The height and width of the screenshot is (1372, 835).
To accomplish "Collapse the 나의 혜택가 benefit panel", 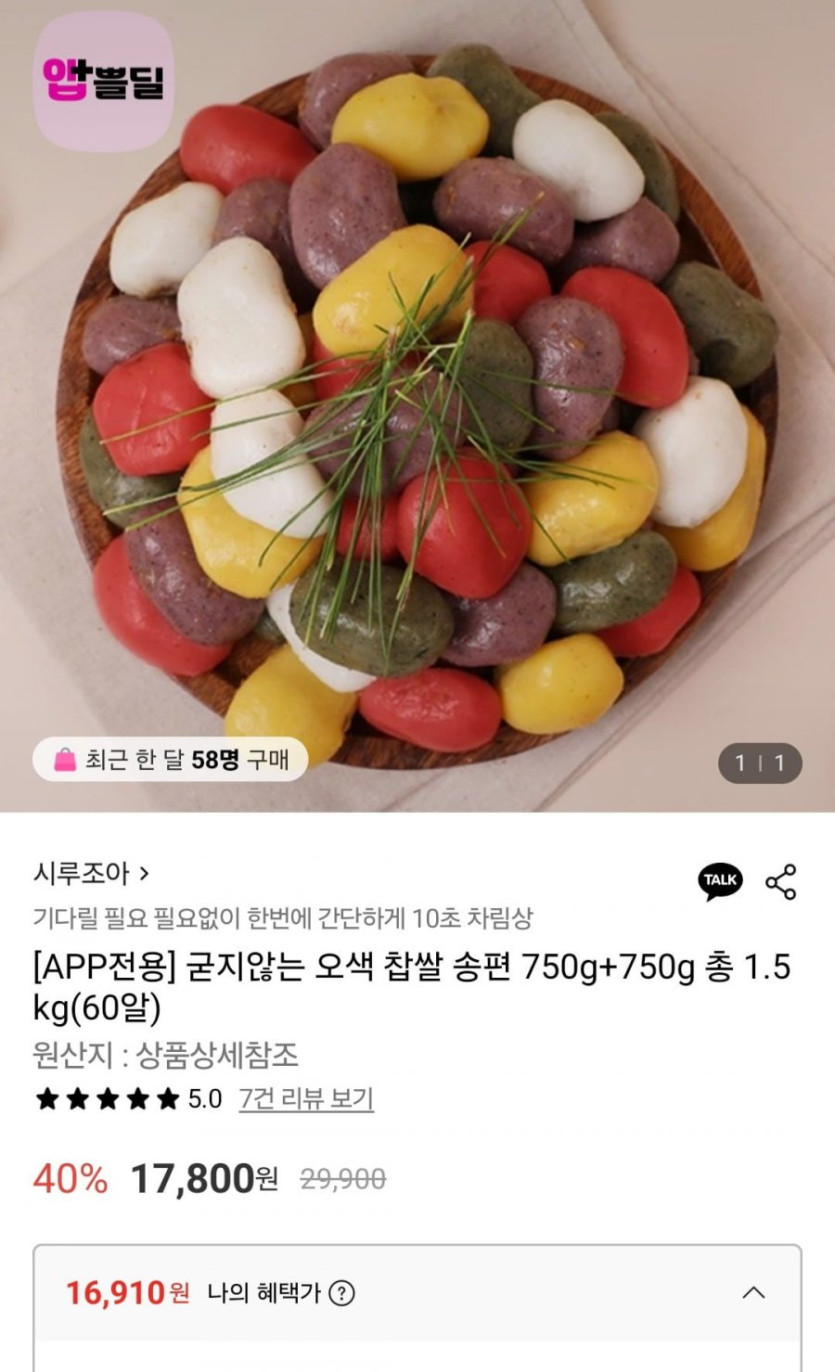I will pos(754,1293).
